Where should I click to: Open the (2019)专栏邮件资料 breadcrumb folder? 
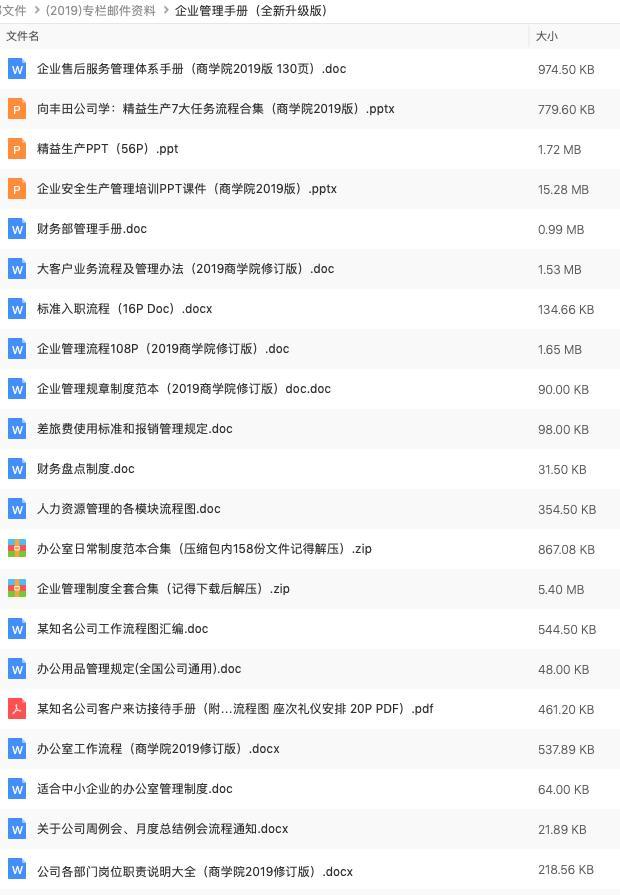click(x=101, y=11)
